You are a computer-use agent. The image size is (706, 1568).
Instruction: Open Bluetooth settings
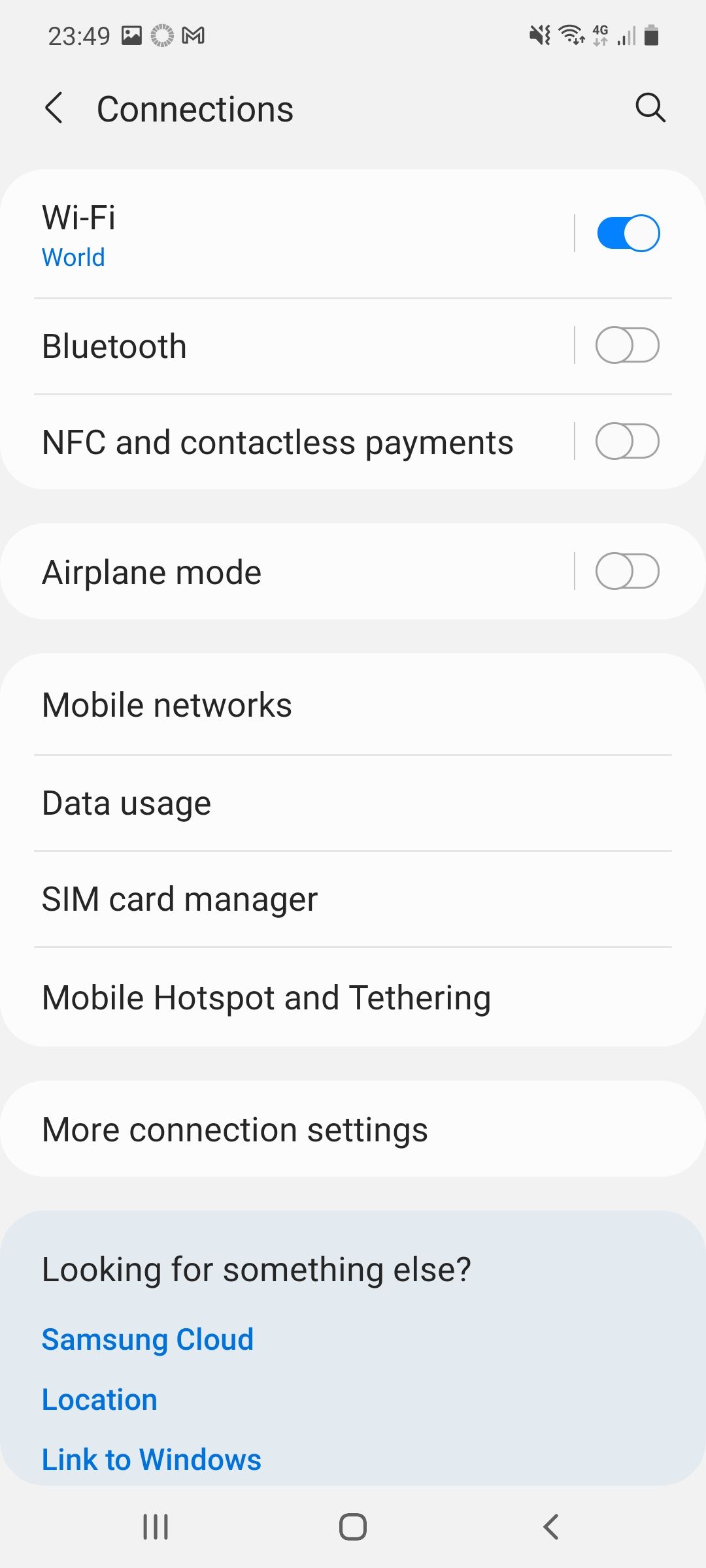click(x=288, y=346)
